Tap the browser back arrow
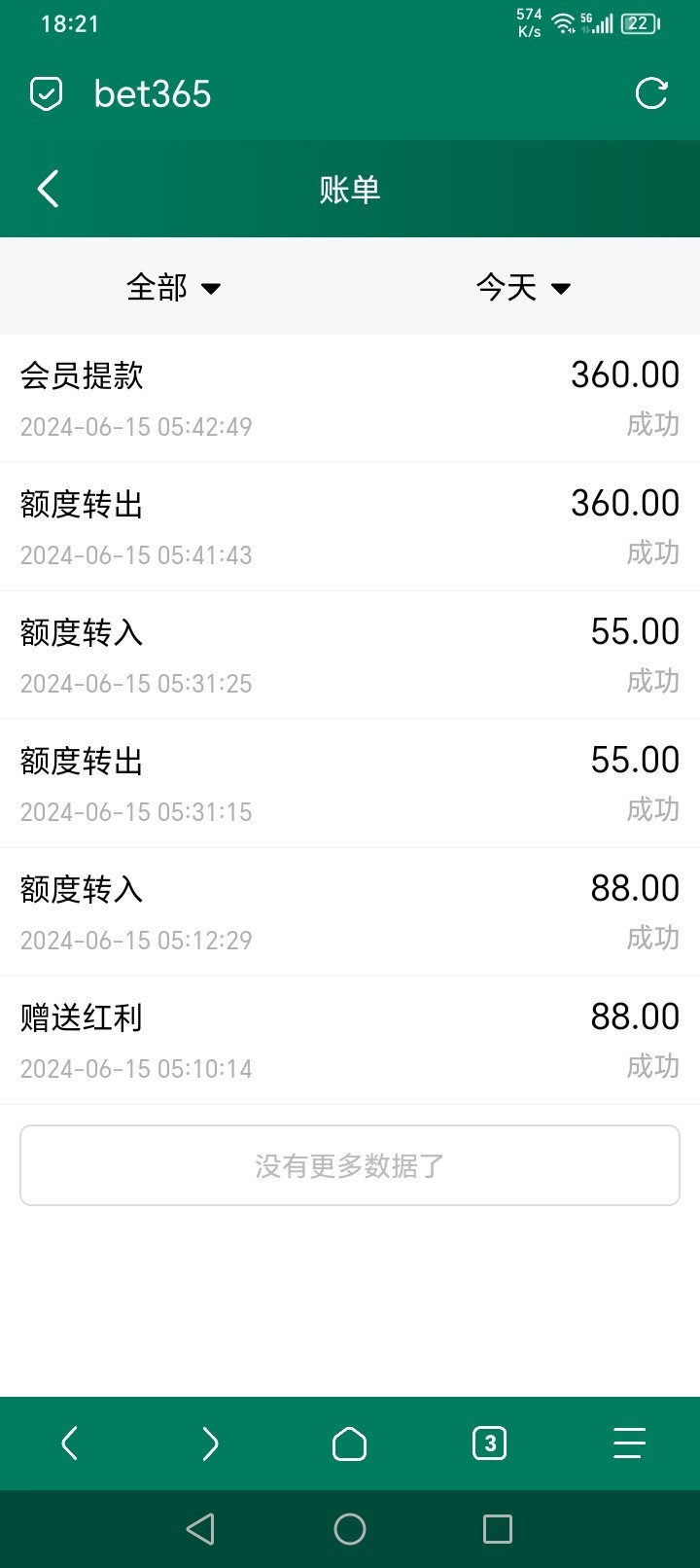Viewport: 700px width, 1568px height. coord(69,1443)
